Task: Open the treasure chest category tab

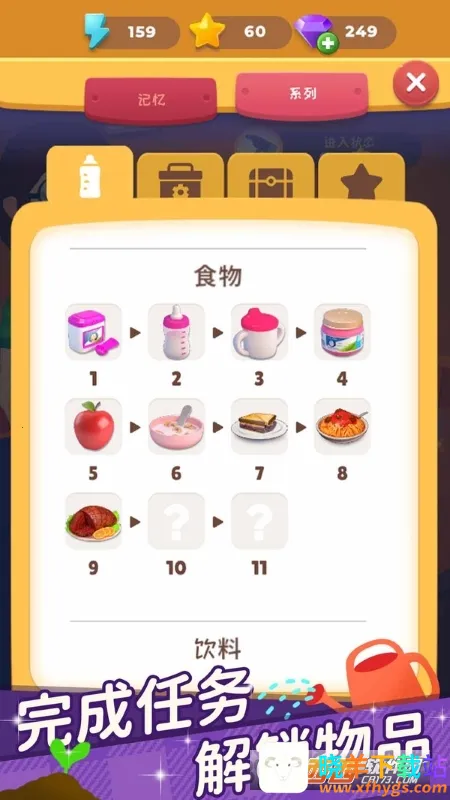Action: 271,177
